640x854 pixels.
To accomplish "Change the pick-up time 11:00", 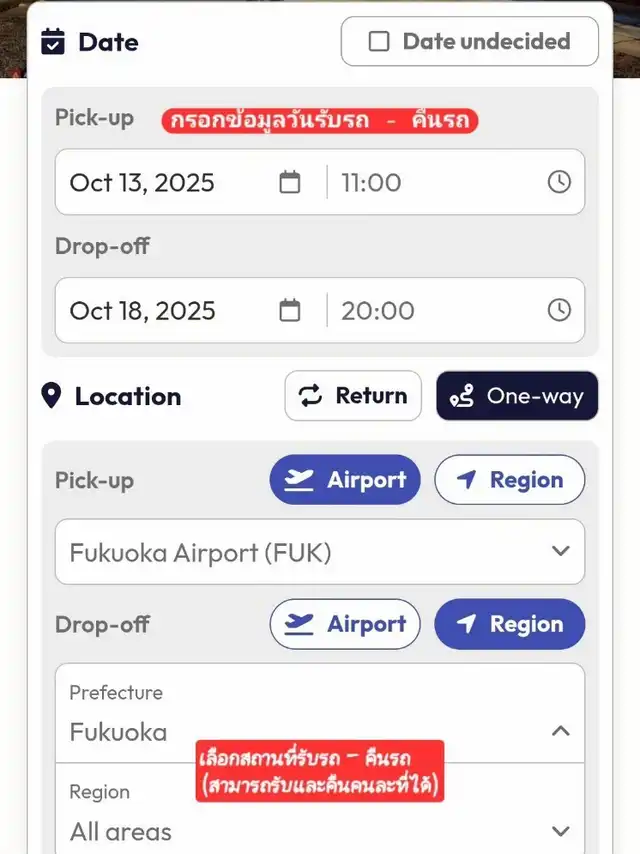I will (x=456, y=182).
